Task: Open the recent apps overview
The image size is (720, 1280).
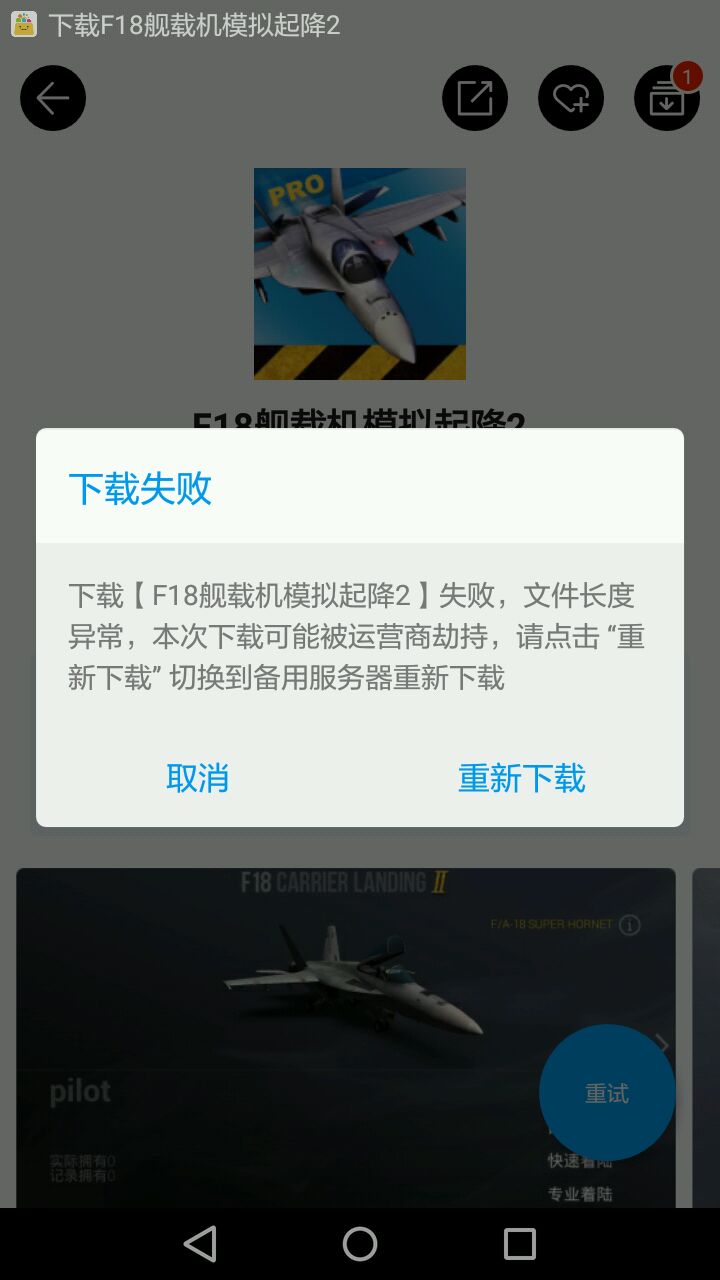Action: tap(520, 1244)
